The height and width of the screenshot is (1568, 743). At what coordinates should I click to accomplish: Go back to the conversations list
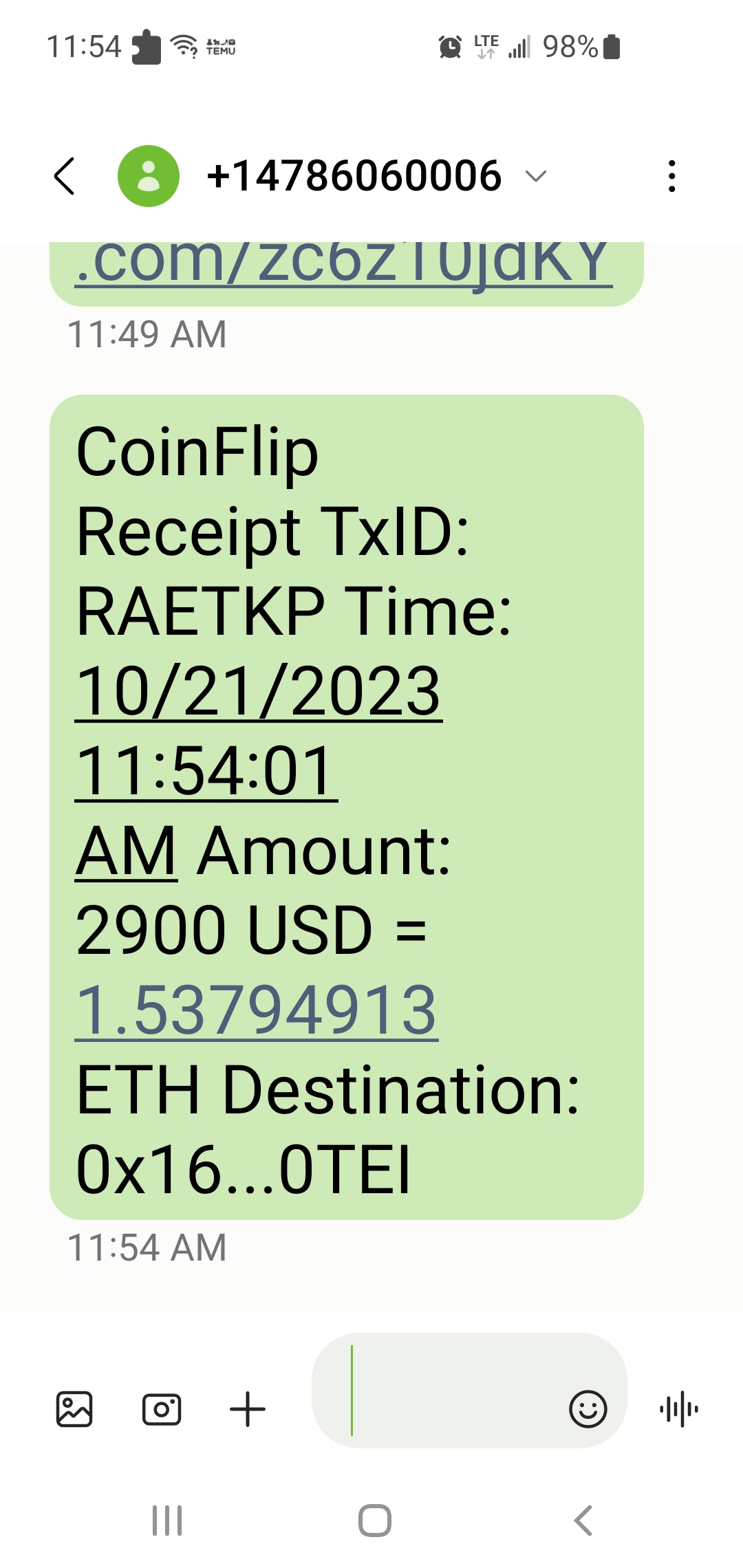point(65,176)
